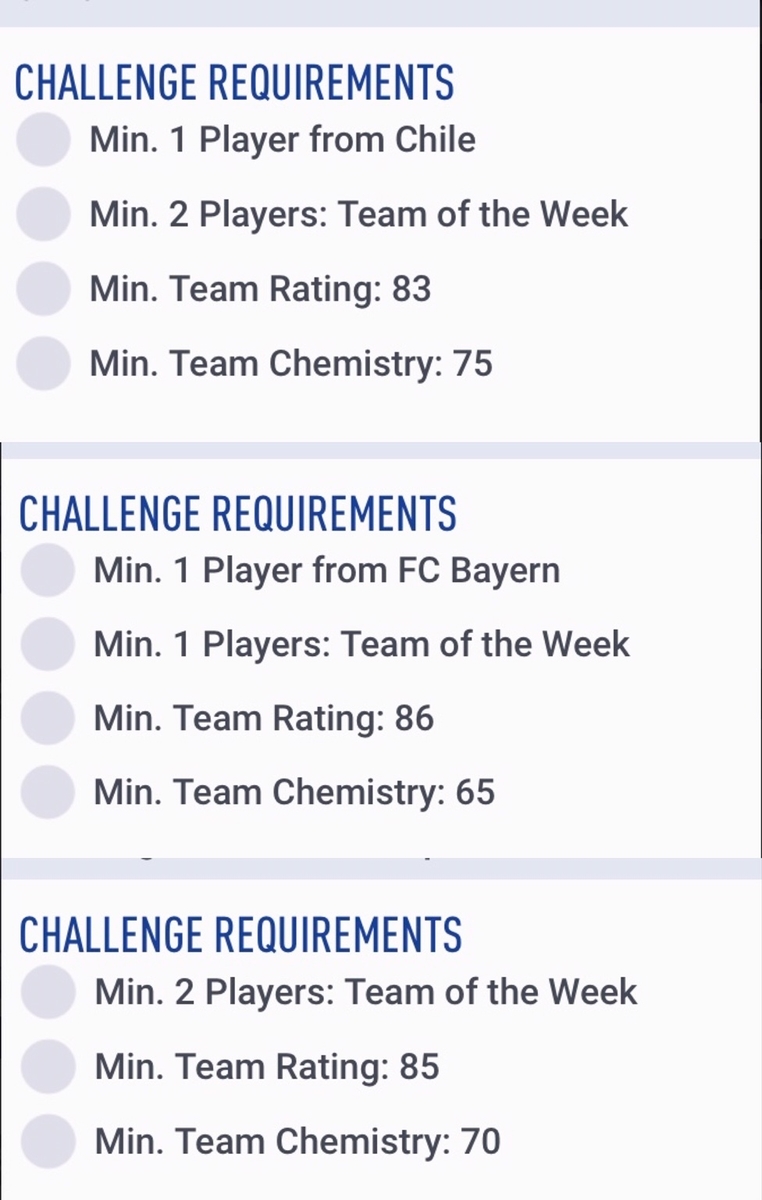Check the Min. Team Chemistry: 75 circle
This screenshot has width=762, height=1200.
43,363
